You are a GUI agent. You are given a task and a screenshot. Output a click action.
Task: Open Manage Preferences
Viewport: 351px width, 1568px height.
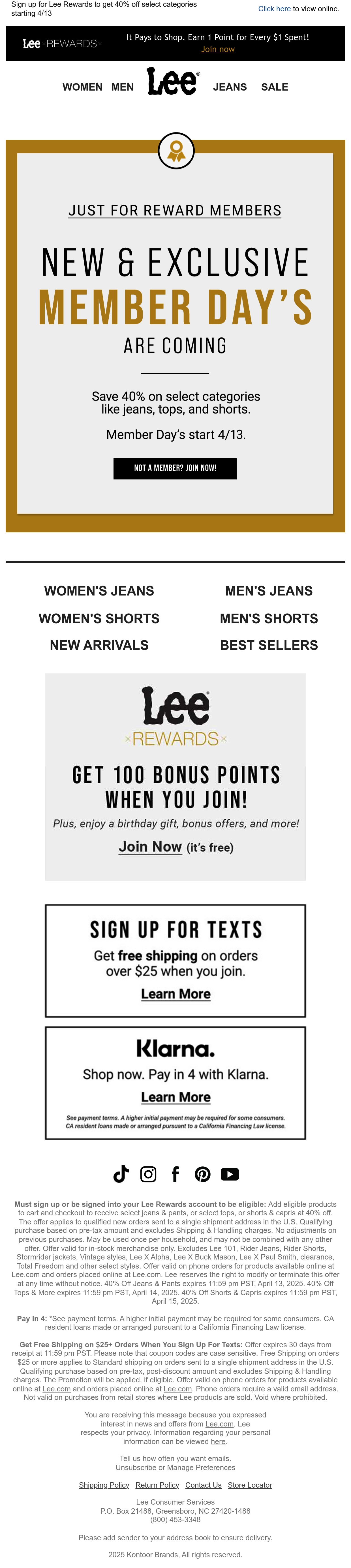coord(201,1468)
